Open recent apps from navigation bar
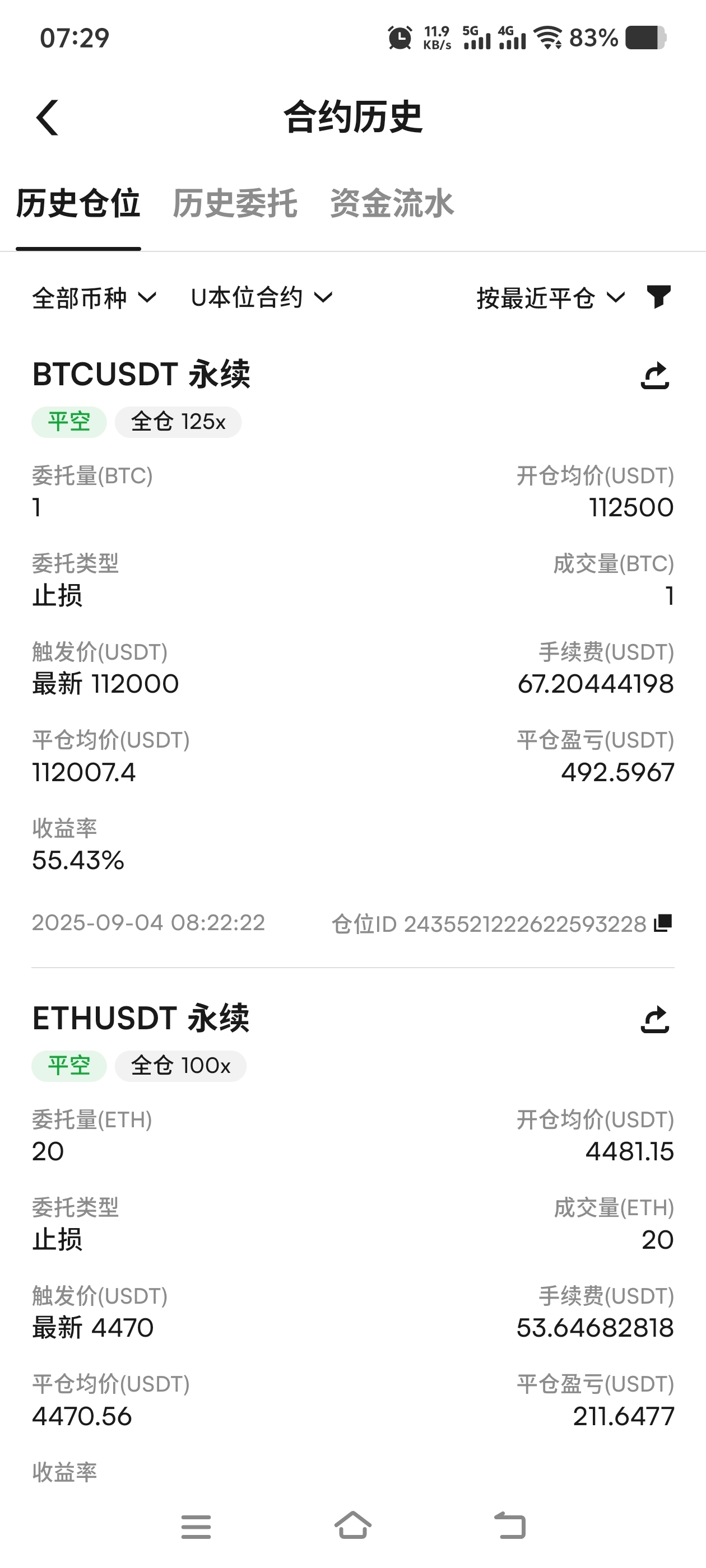Image resolution: width=706 pixels, height=1568 pixels. (x=196, y=1526)
